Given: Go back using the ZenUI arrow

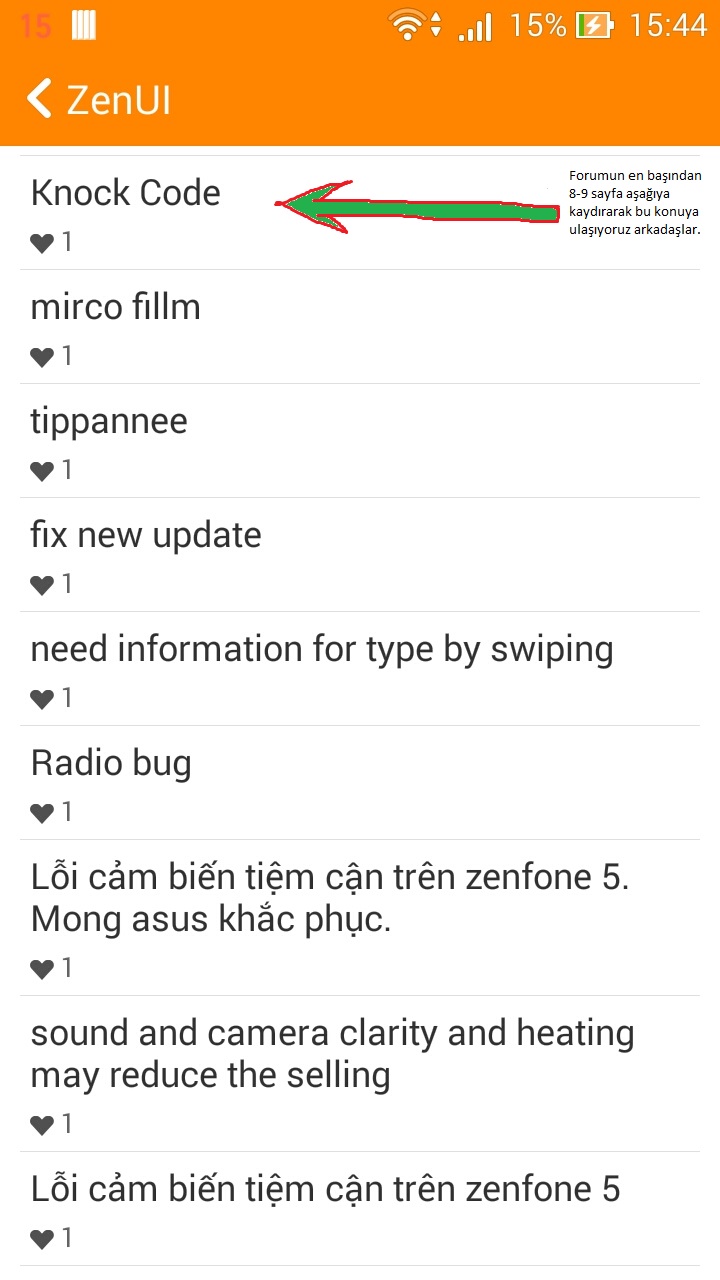Looking at the screenshot, I should click(x=40, y=100).
